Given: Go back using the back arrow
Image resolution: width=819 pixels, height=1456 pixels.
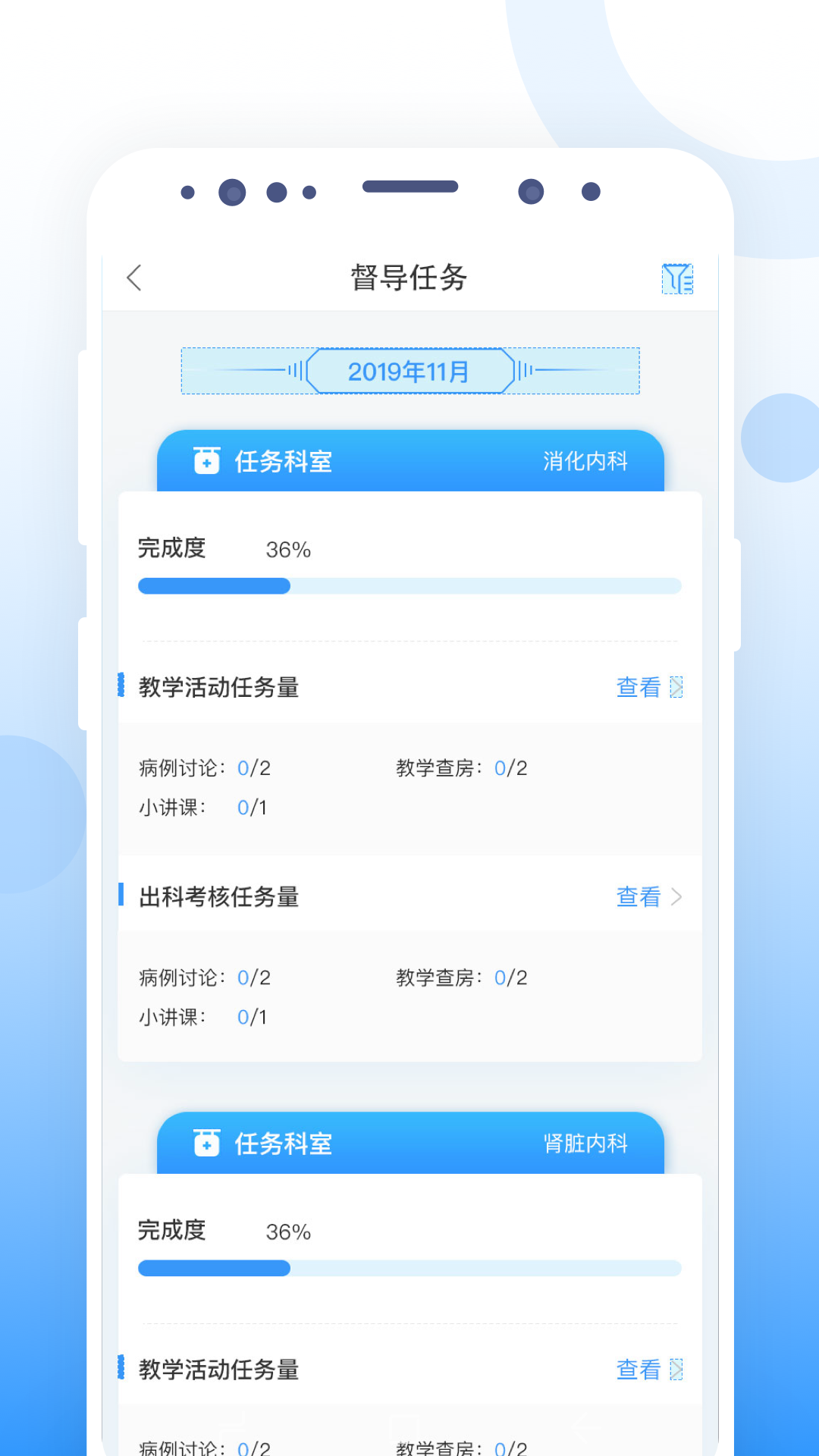Looking at the screenshot, I should 135,279.
